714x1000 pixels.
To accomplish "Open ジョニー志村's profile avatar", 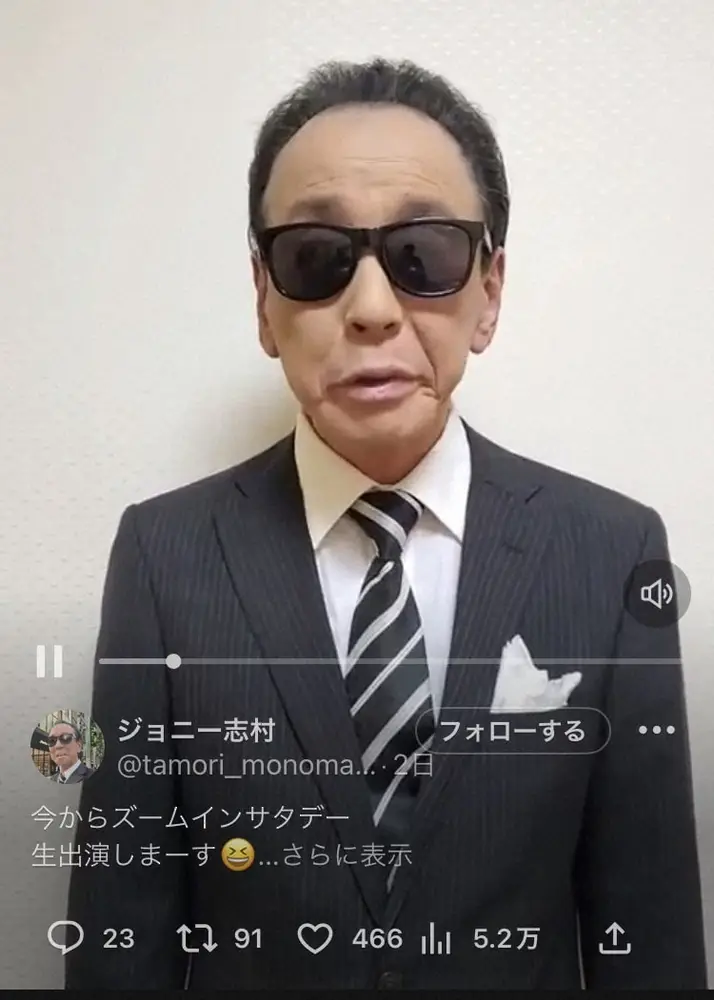I will 66,746.
